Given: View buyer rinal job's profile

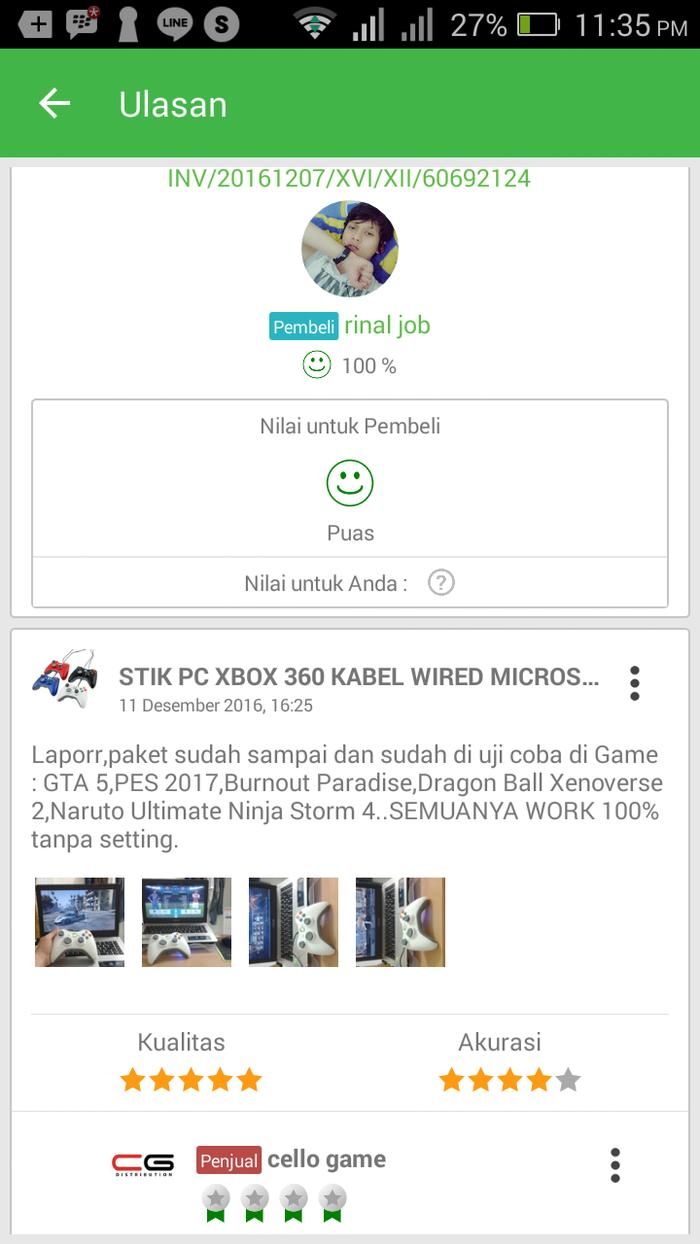Looking at the screenshot, I should click(387, 325).
